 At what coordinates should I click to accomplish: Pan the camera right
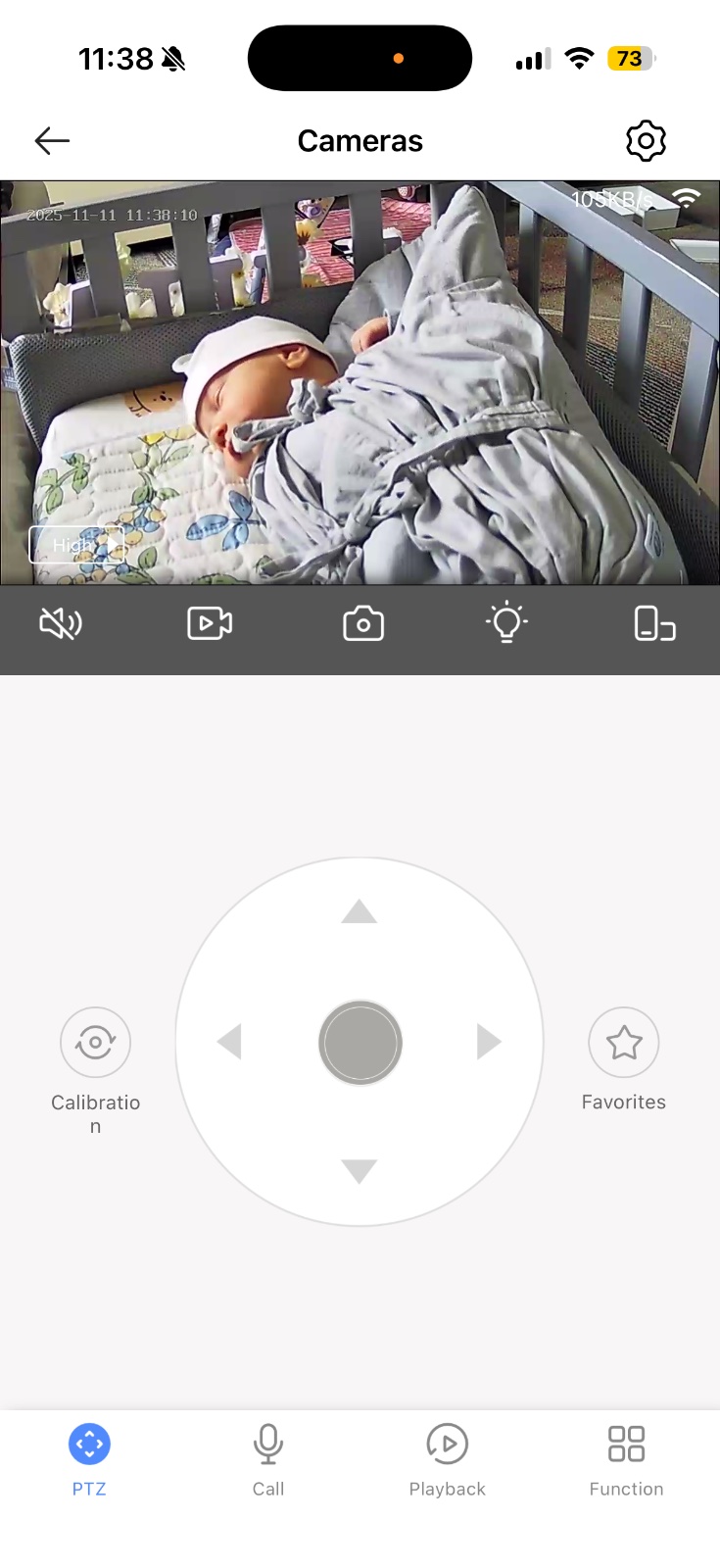pyautogui.click(x=488, y=1042)
